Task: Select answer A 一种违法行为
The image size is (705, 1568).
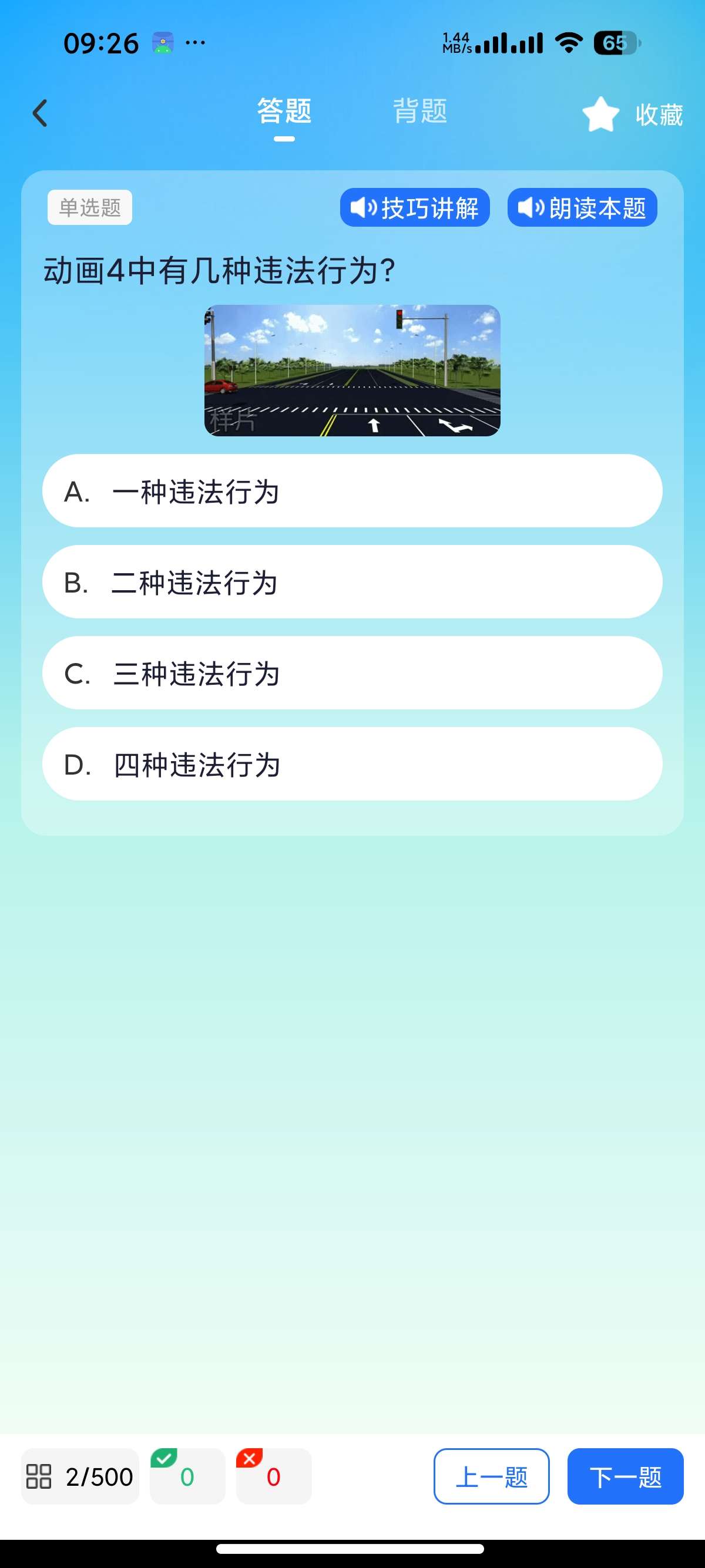Action: tap(352, 490)
